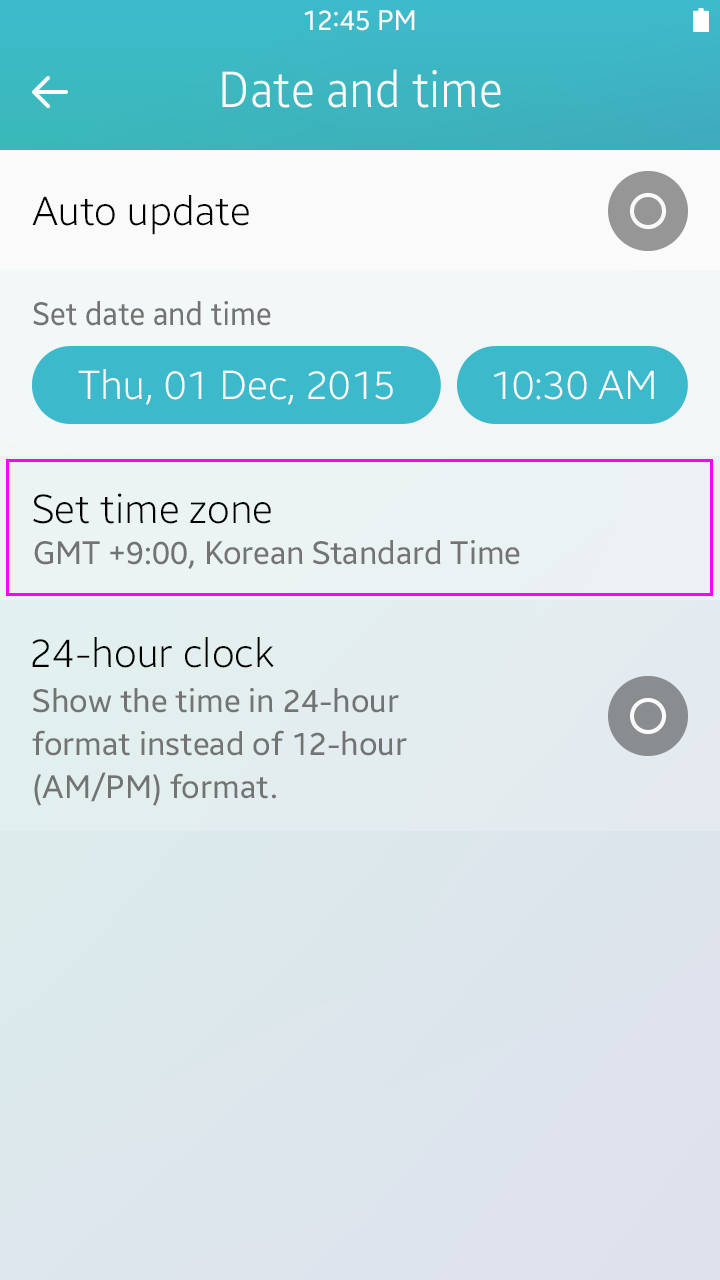Image resolution: width=720 pixels, height=1280 pixels.
Task: Open Set time zone settings
Action: tap(359, 528)
